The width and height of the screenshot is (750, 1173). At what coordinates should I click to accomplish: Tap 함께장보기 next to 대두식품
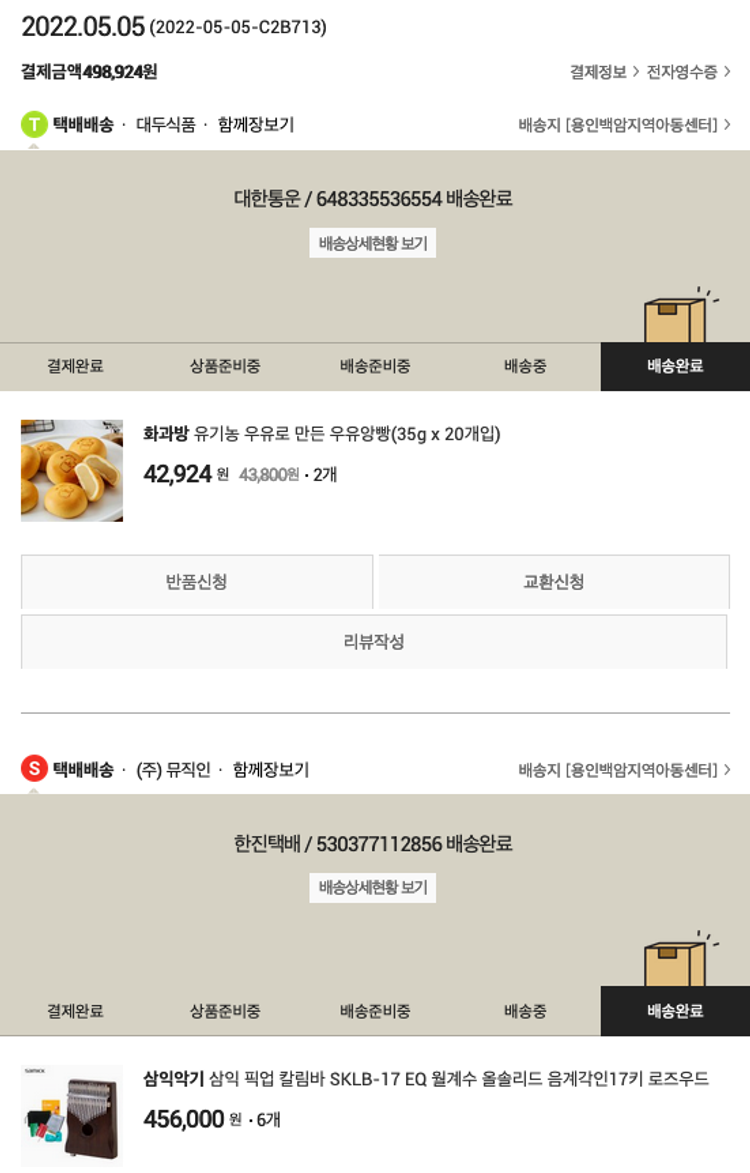pos(256,125)
